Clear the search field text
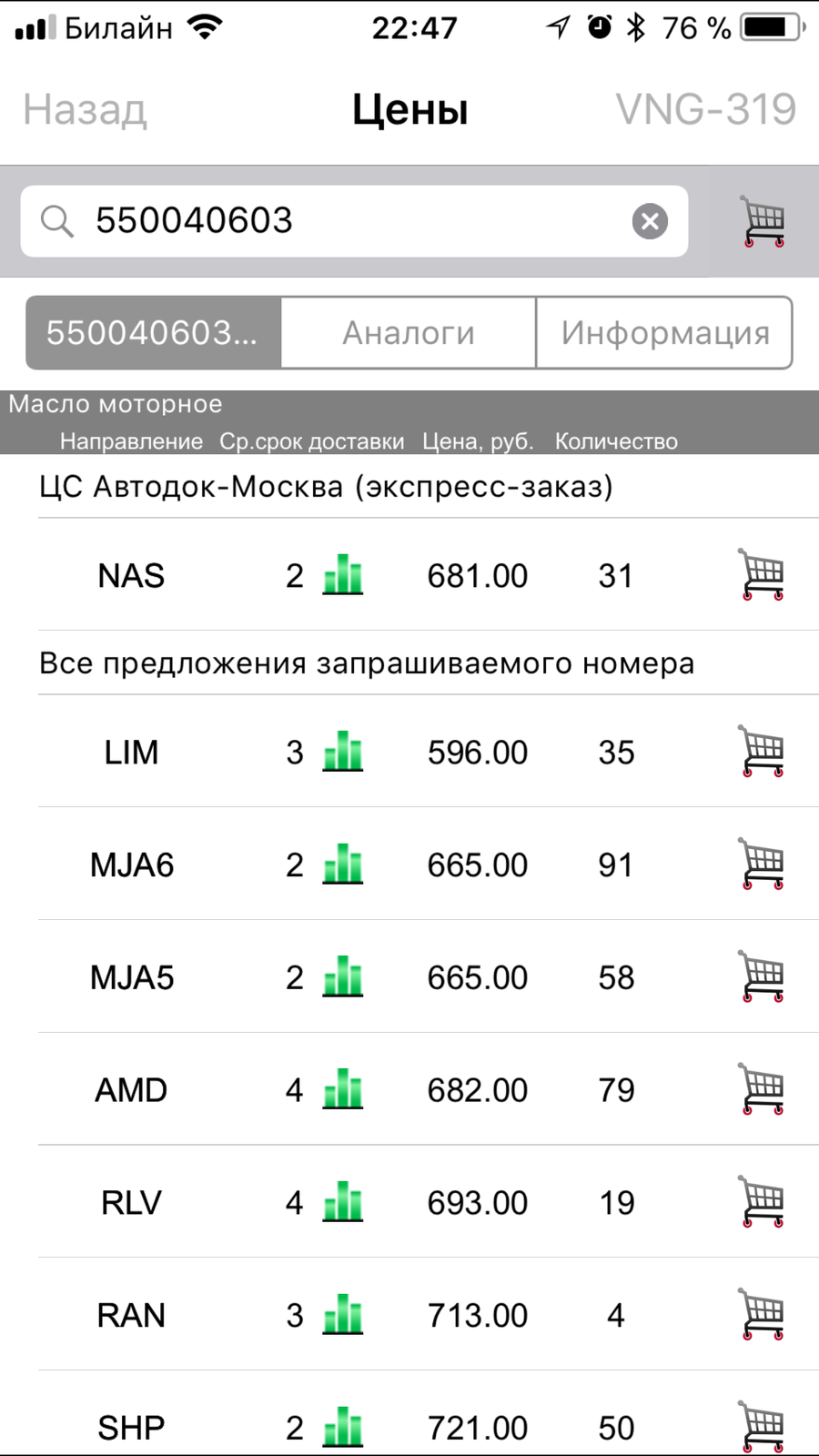The image size is (819, 1456). (x=650, y=221)
